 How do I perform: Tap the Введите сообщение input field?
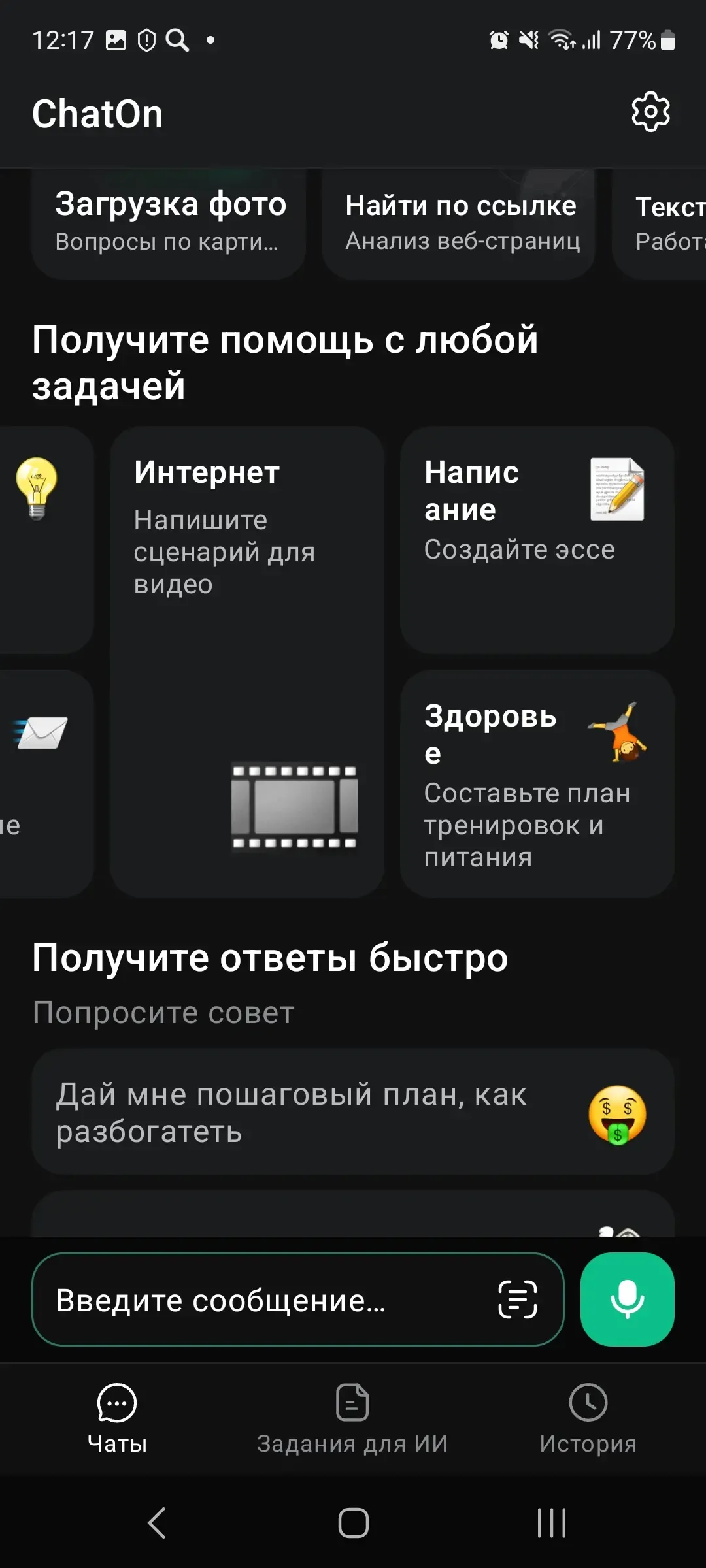click(261, 1299)
